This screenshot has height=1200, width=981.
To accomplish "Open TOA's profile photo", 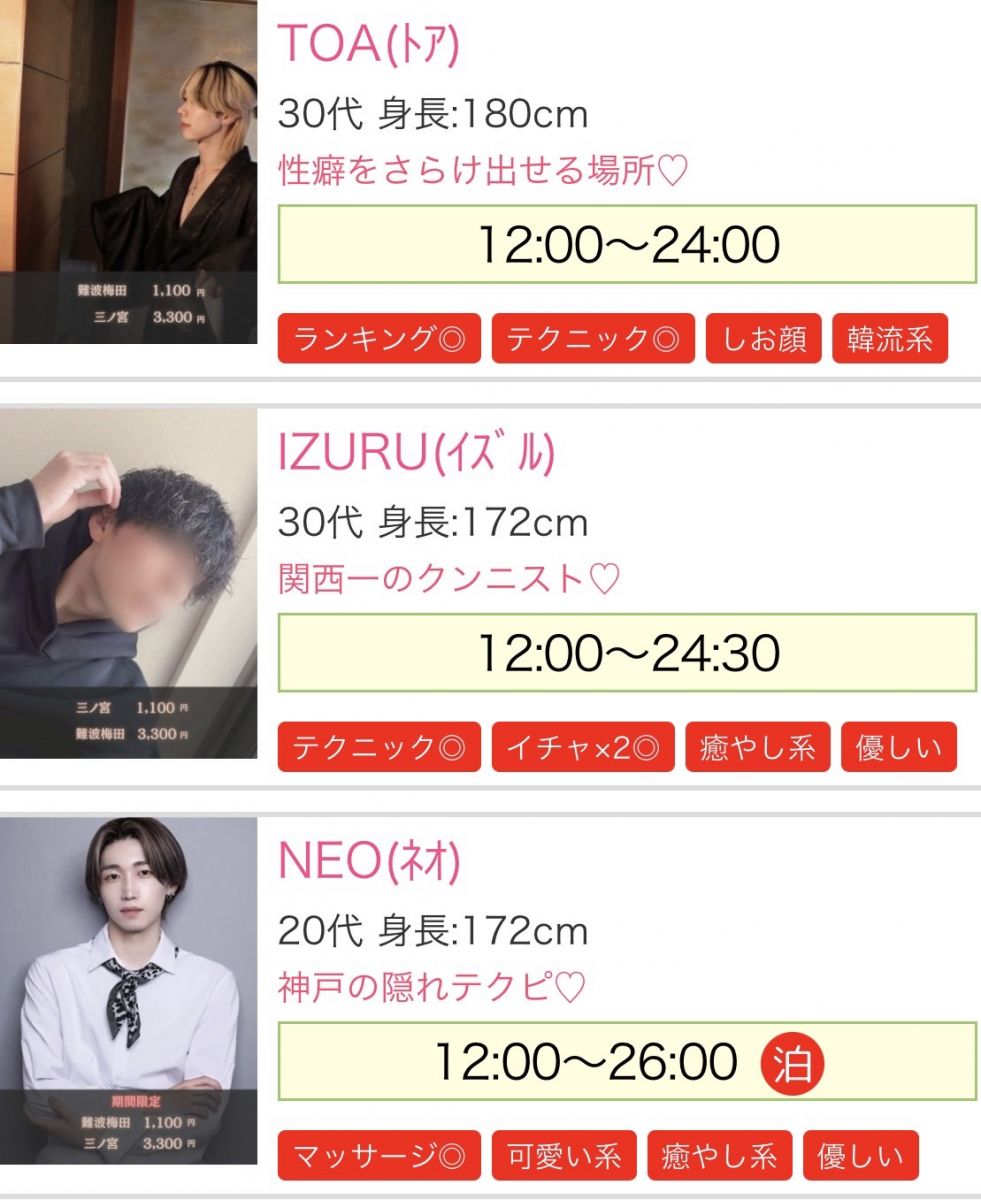I will (128, 170).
